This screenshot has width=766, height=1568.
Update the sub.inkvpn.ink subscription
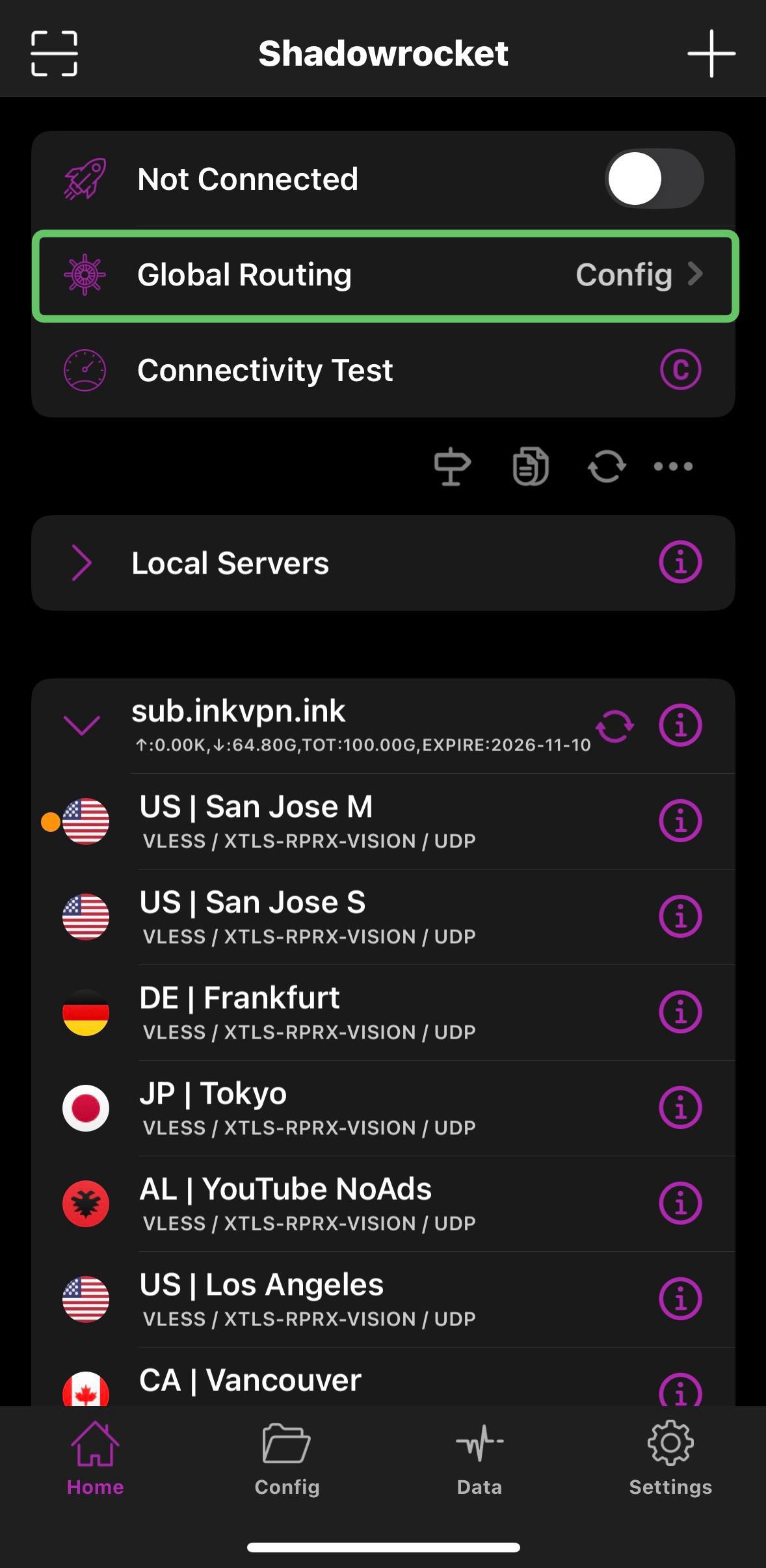[x=614, y=726]
